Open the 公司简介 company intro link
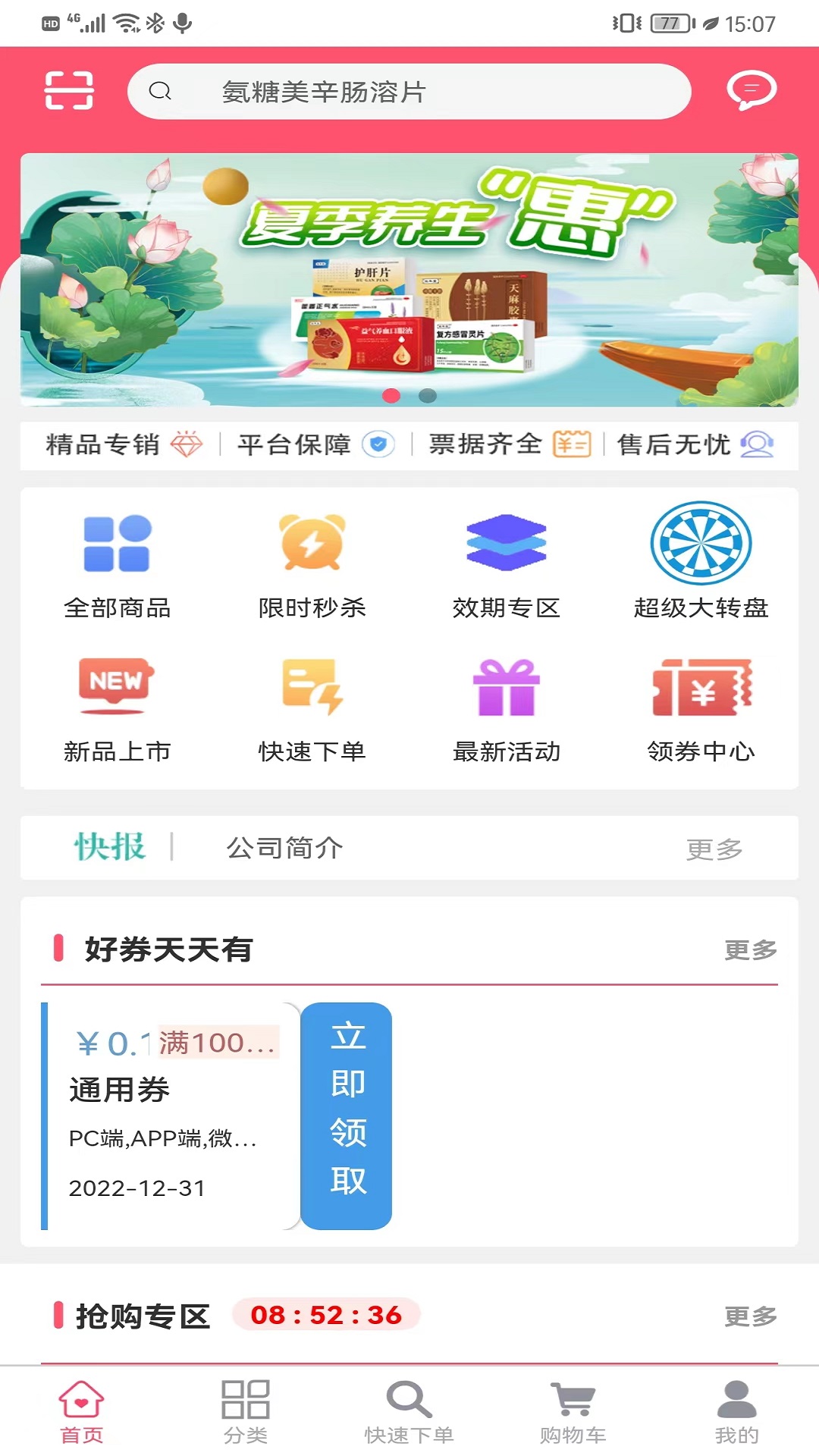819x1456 pixels. [x=284, y=849]
